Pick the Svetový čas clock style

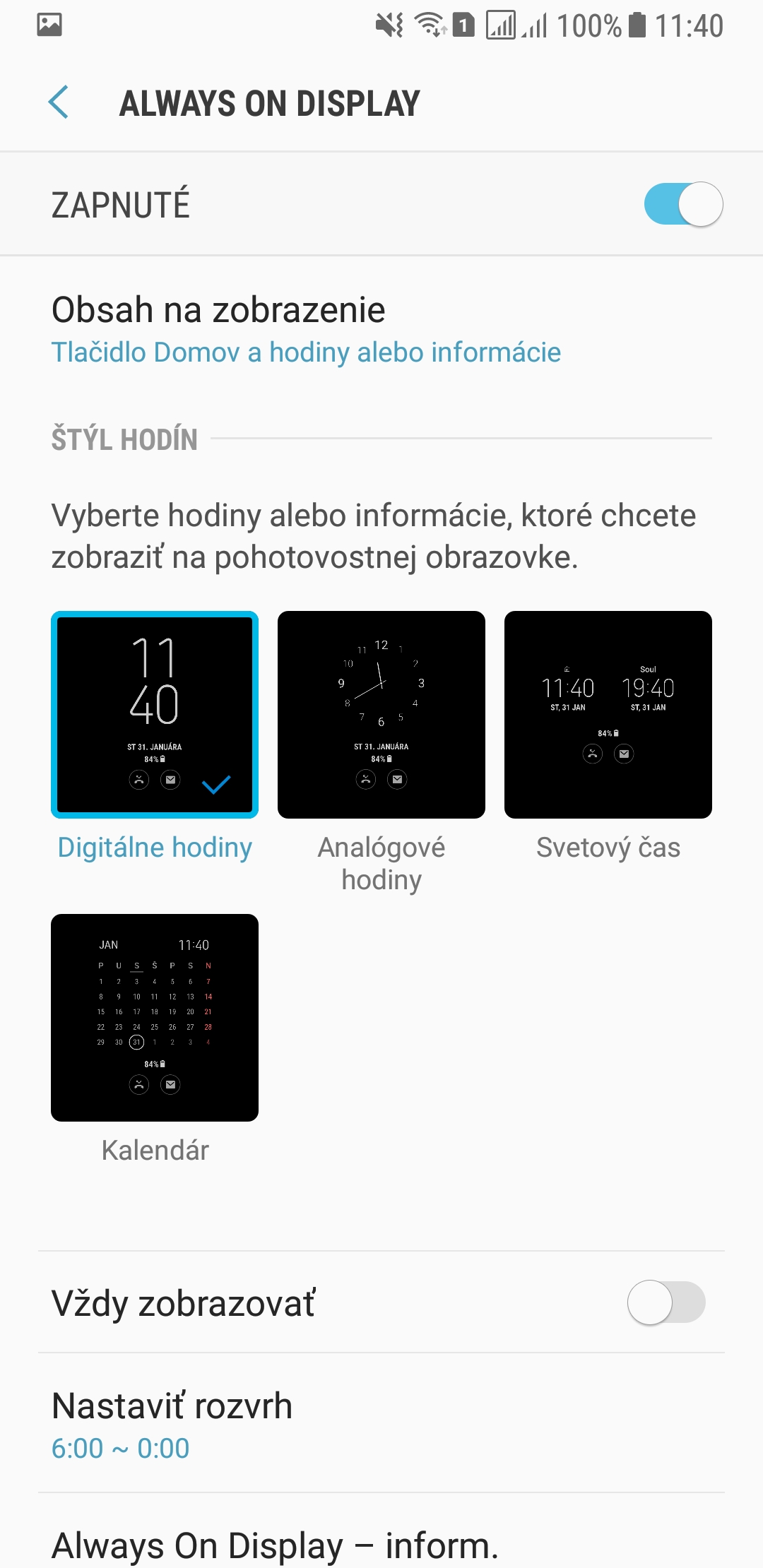click(x=608, y=715)
